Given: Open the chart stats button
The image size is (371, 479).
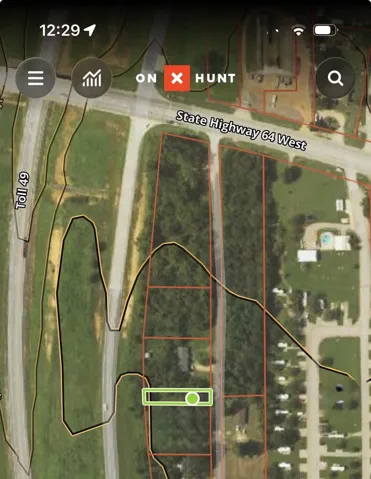Looking at the screenshot, I should point(92,78).
